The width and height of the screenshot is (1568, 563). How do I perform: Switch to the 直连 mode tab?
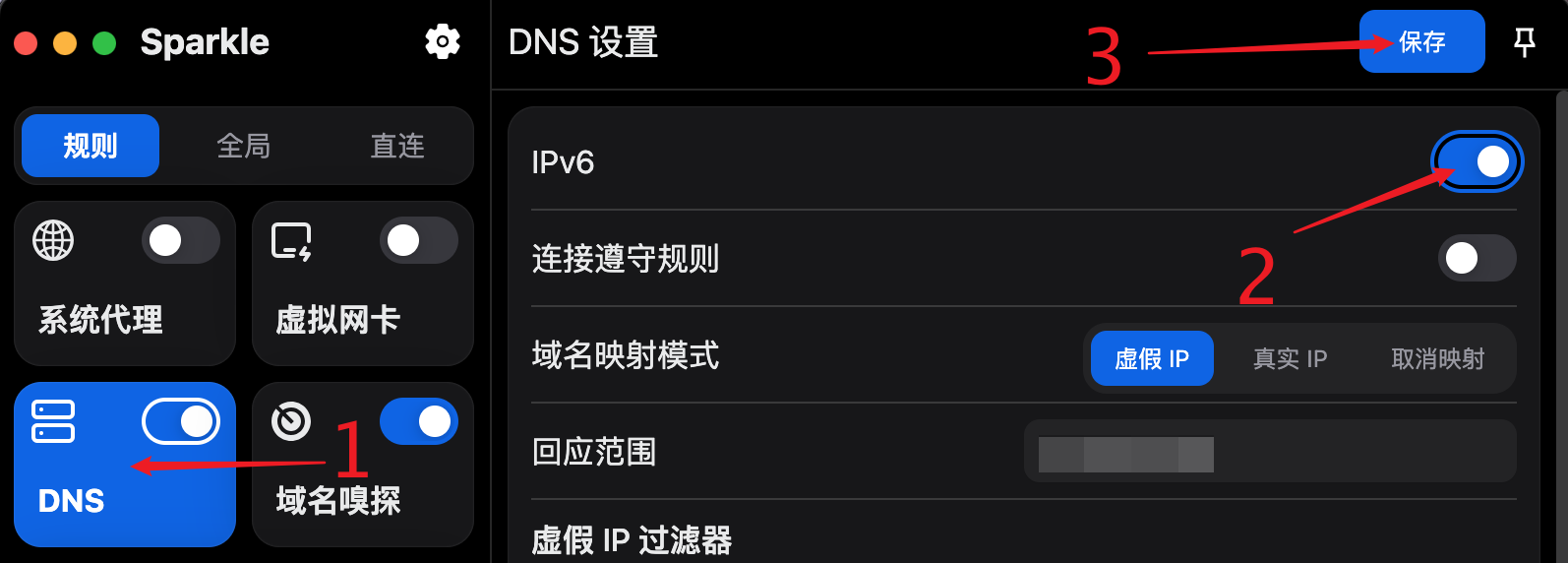[397, 146]
